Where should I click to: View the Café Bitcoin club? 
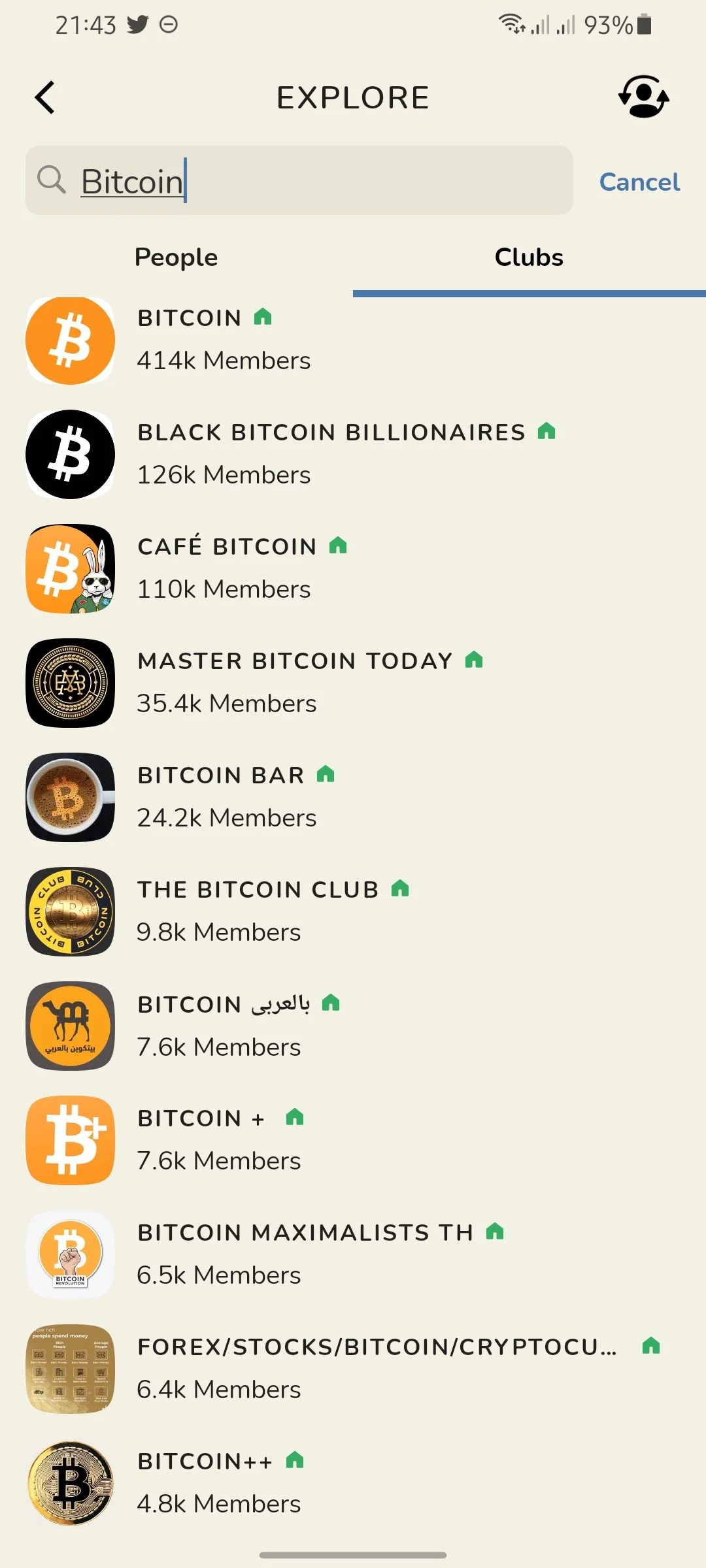click(353, 569)
